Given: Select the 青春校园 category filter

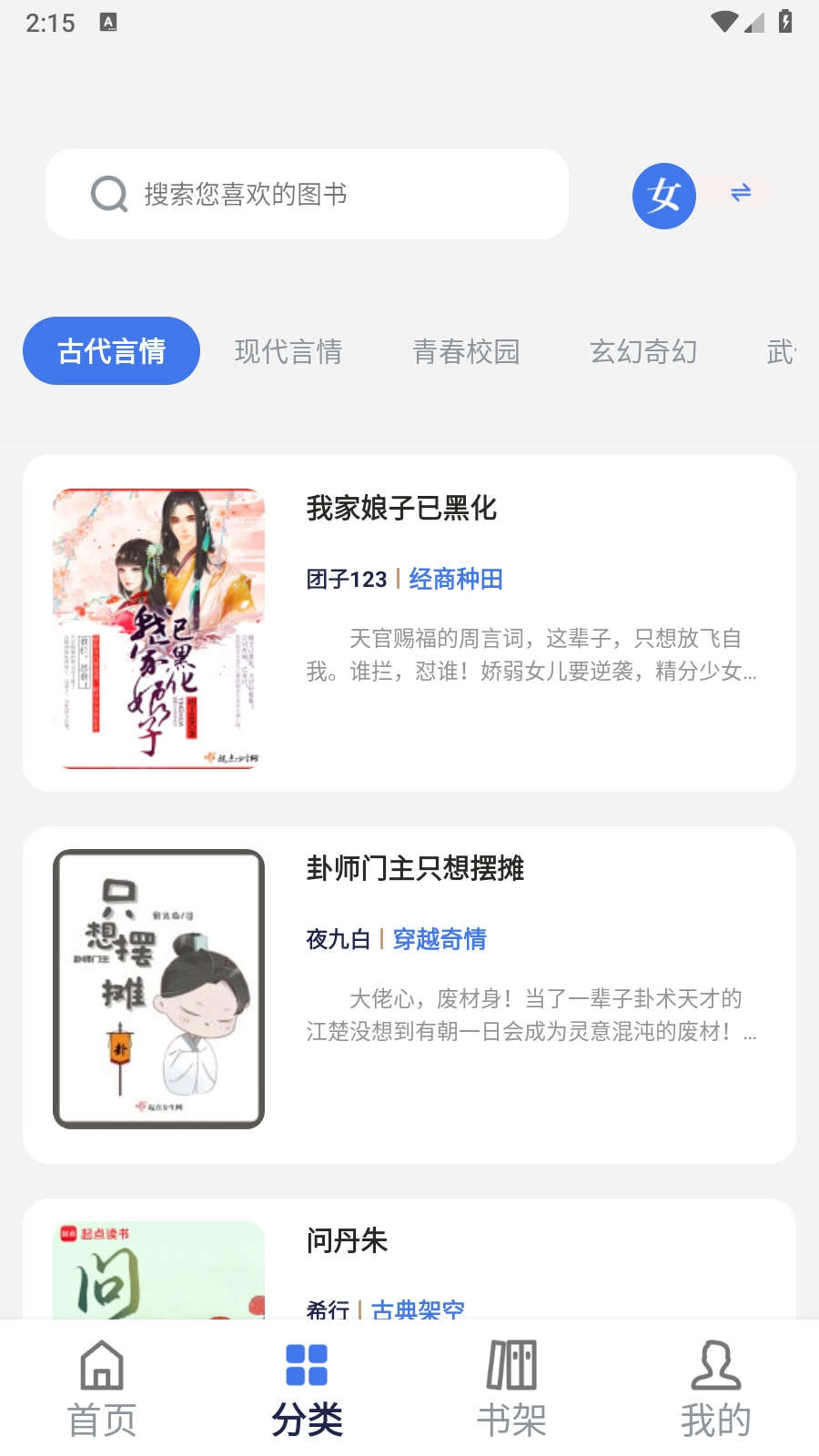Looking at the screenshot, I should click(x=466, y=352).
